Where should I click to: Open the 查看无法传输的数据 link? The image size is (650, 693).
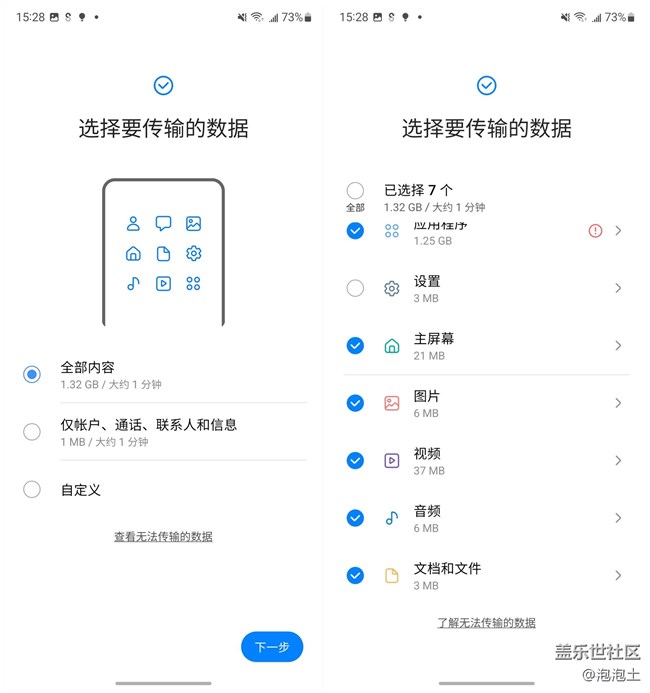pos(163,537)
